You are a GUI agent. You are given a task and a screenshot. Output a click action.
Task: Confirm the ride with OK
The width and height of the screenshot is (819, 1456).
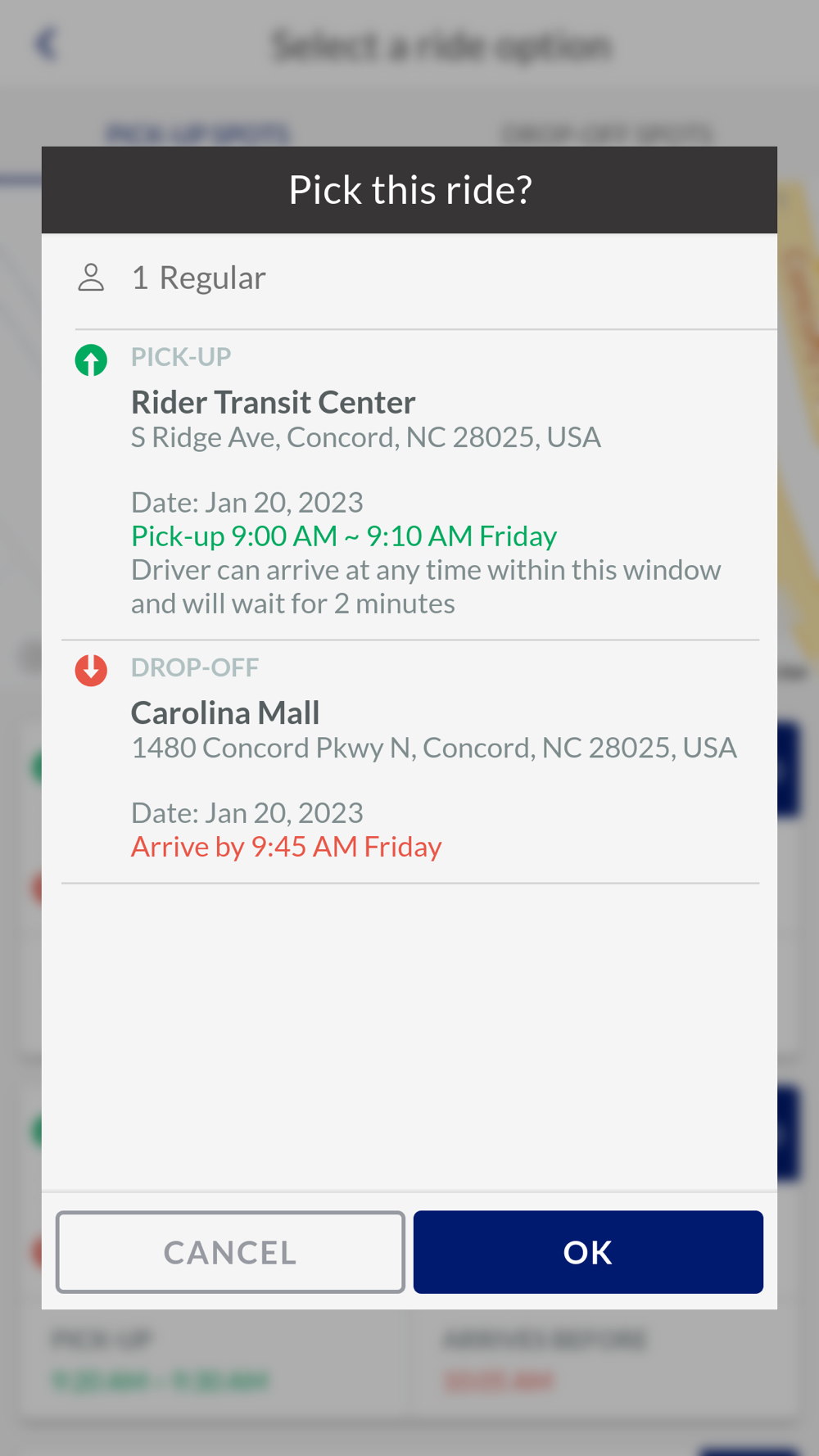[x=588, y=1251]
